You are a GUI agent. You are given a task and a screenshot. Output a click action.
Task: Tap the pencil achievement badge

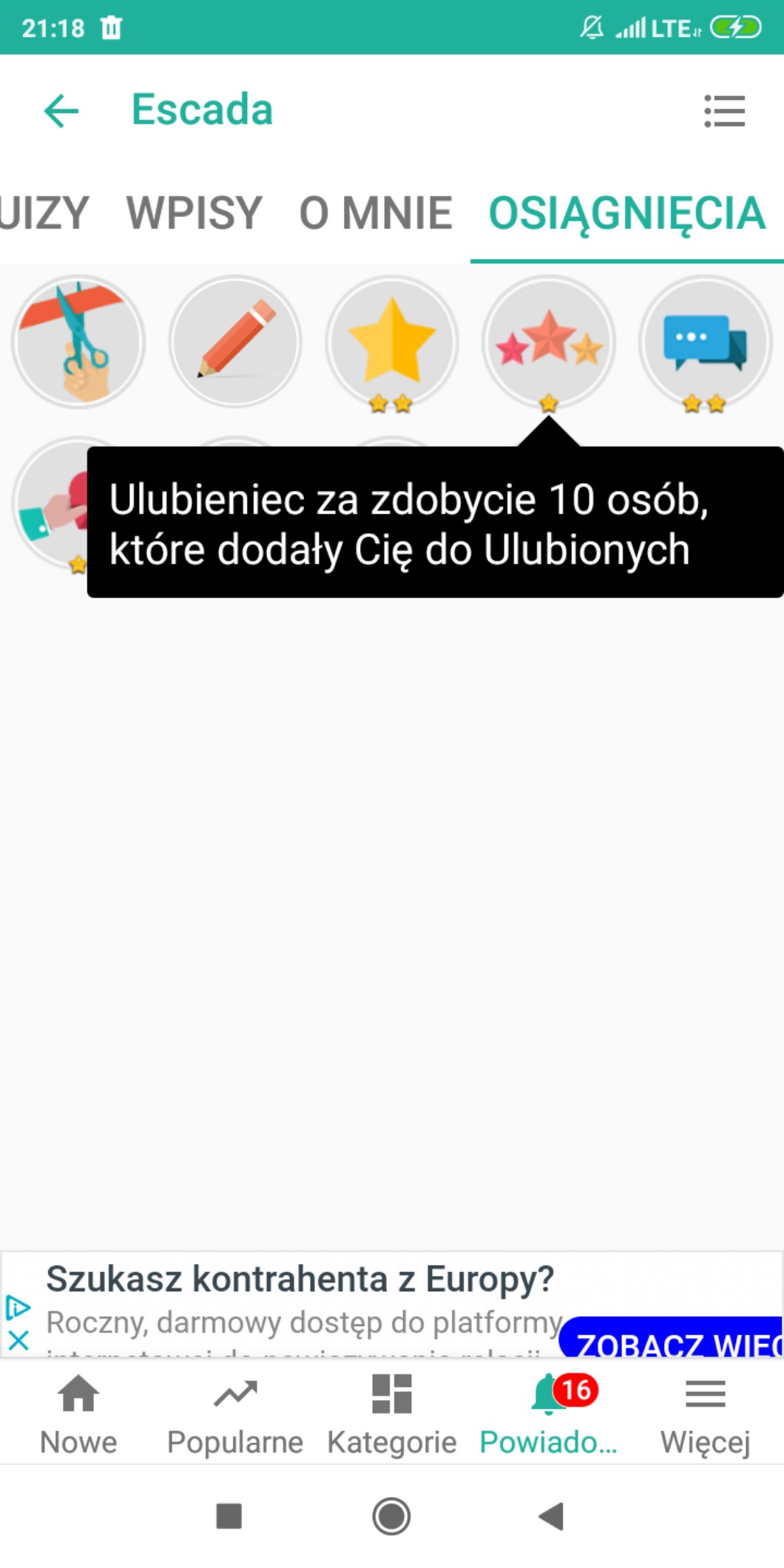coord(235,342)
